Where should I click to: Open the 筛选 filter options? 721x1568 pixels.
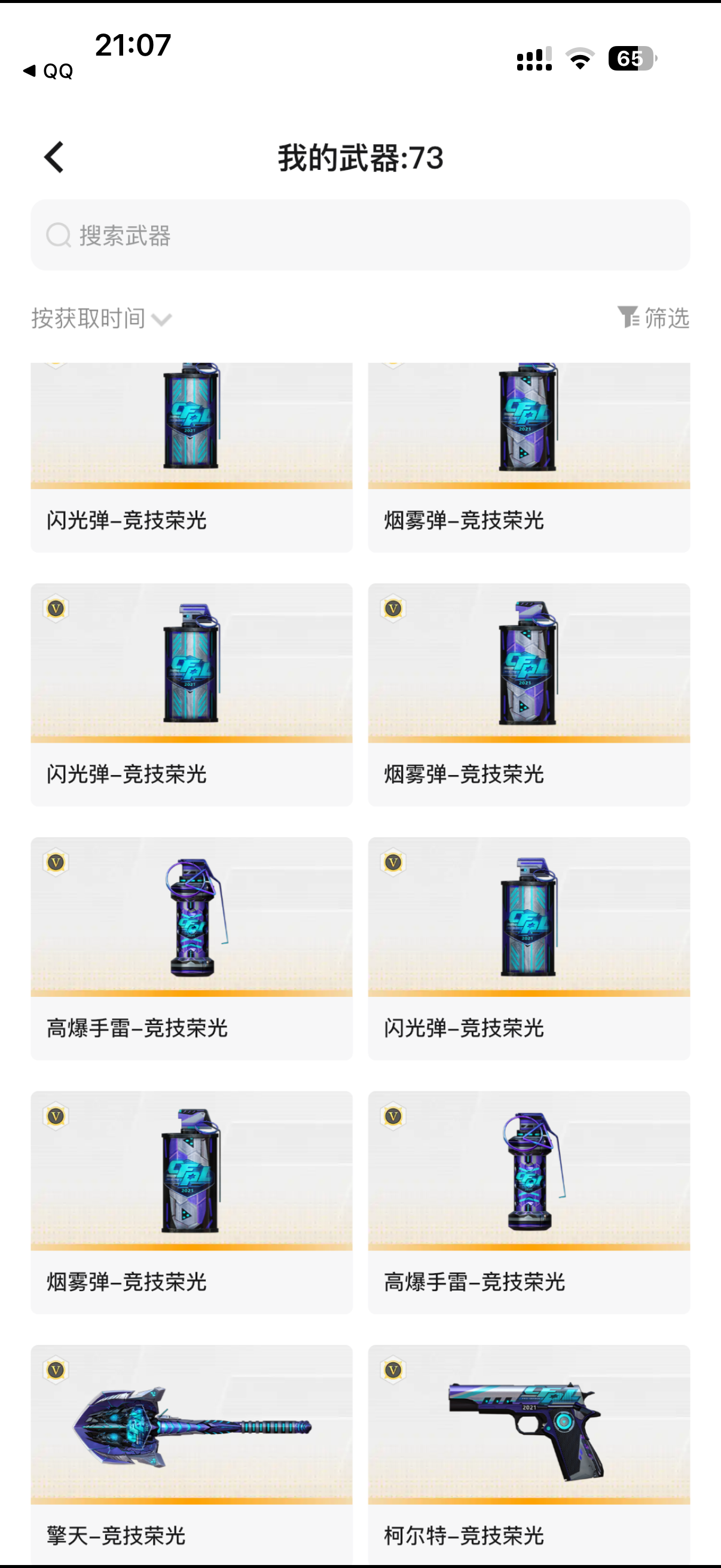pos(653,318)
